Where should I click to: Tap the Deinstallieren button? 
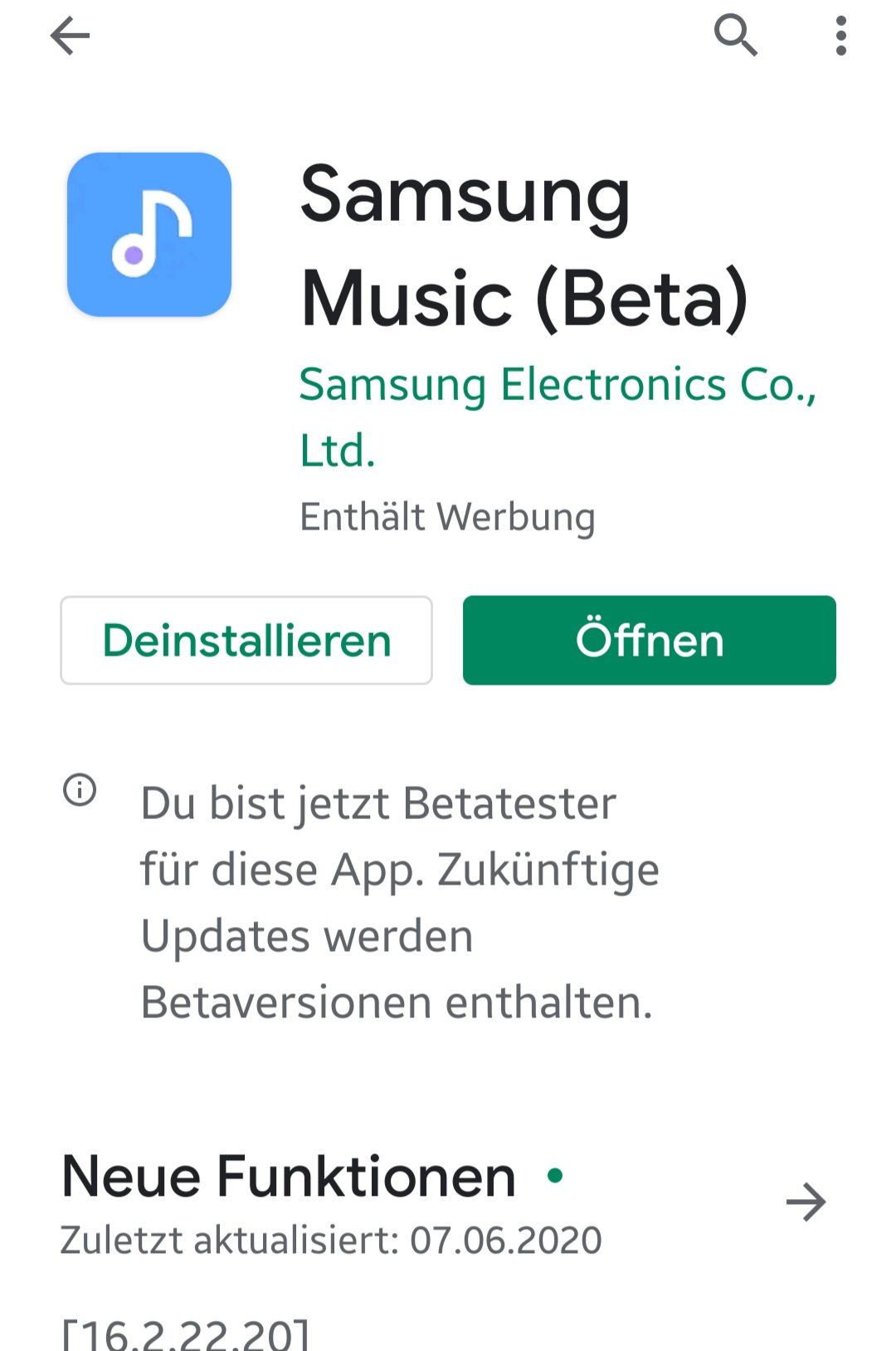(x=246, y=641)
